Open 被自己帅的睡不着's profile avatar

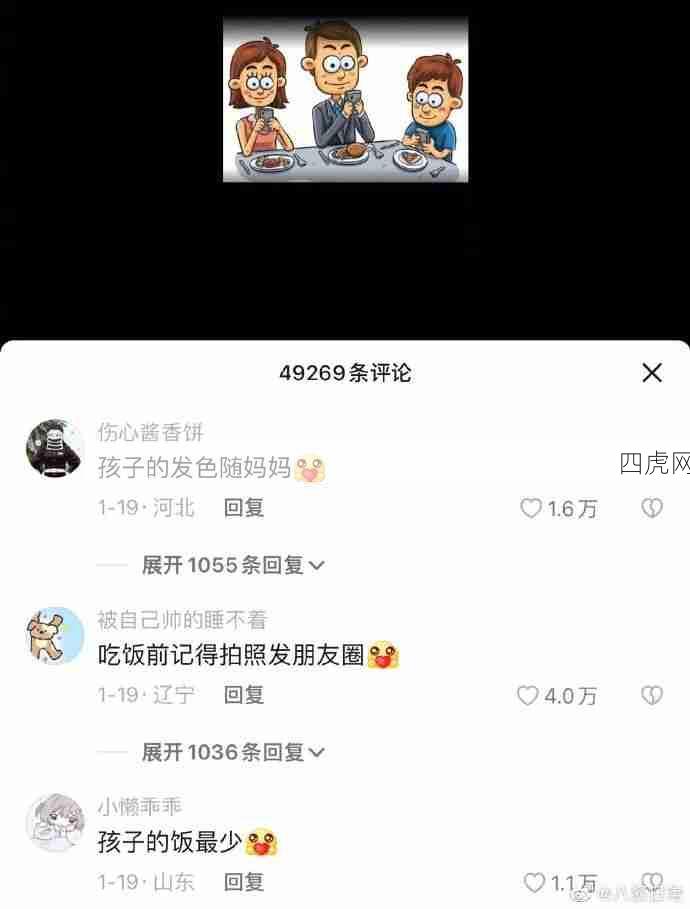(x=54, y=634)
